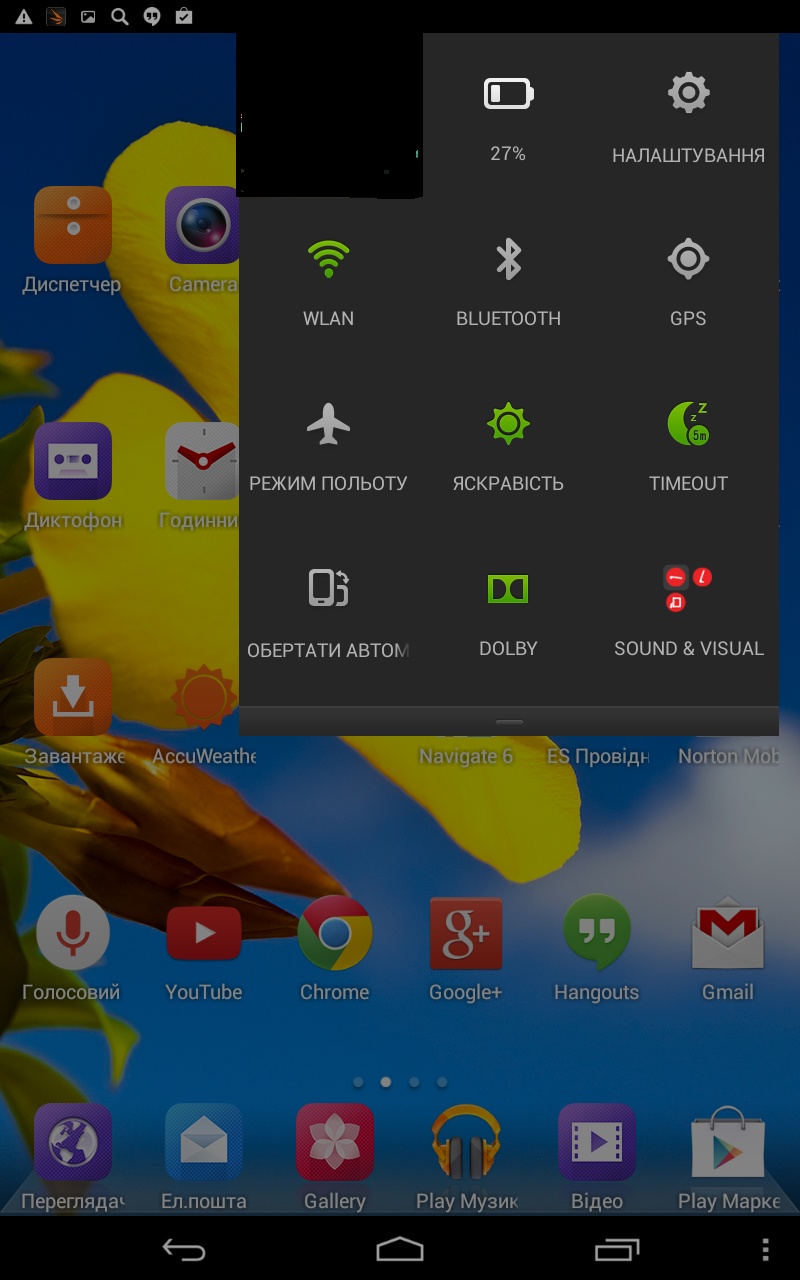Image resolution: width=800 pixels, height=1280 pixels.
Task: Open Play Маркет store
Action: coord(727,1155)
